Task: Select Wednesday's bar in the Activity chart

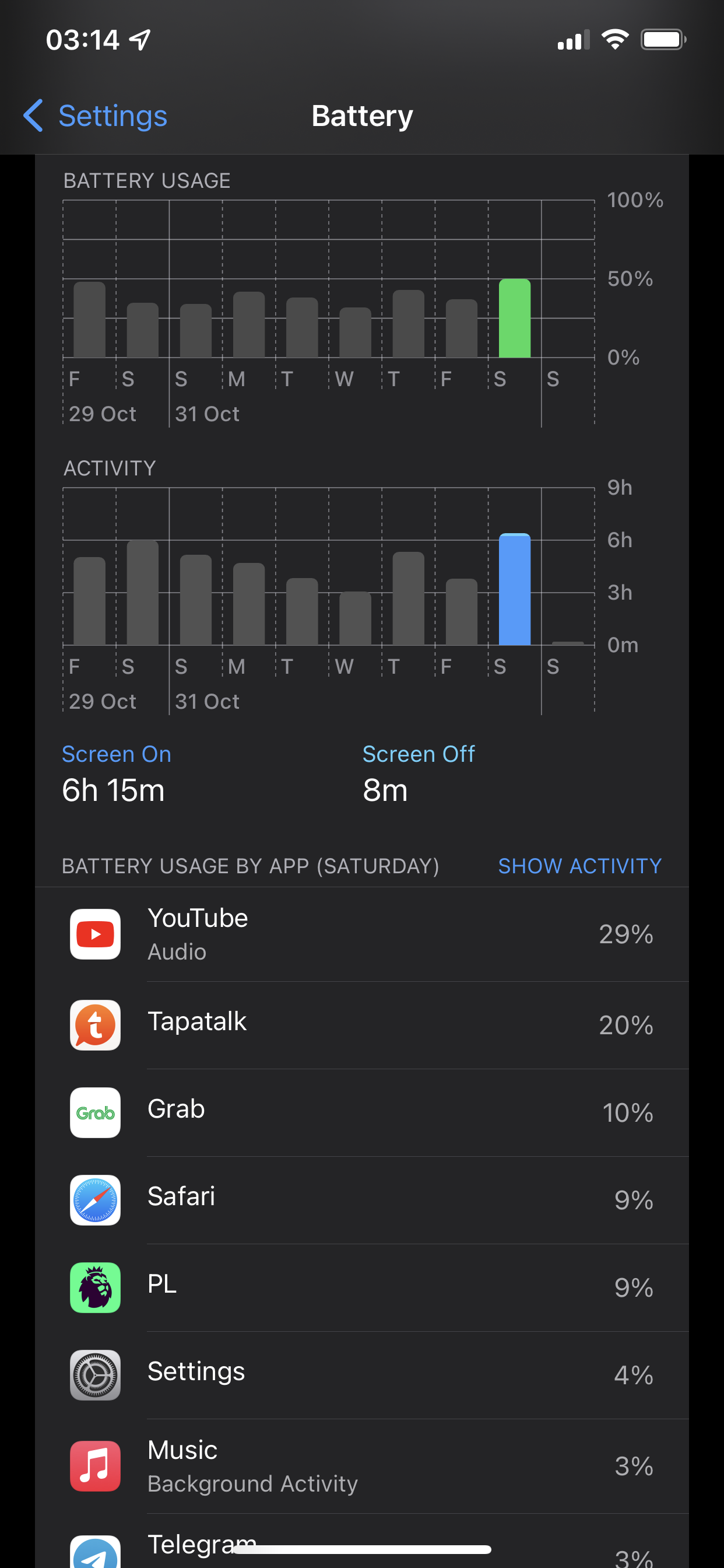Action: pyautogui.click(x=354, y=618)
